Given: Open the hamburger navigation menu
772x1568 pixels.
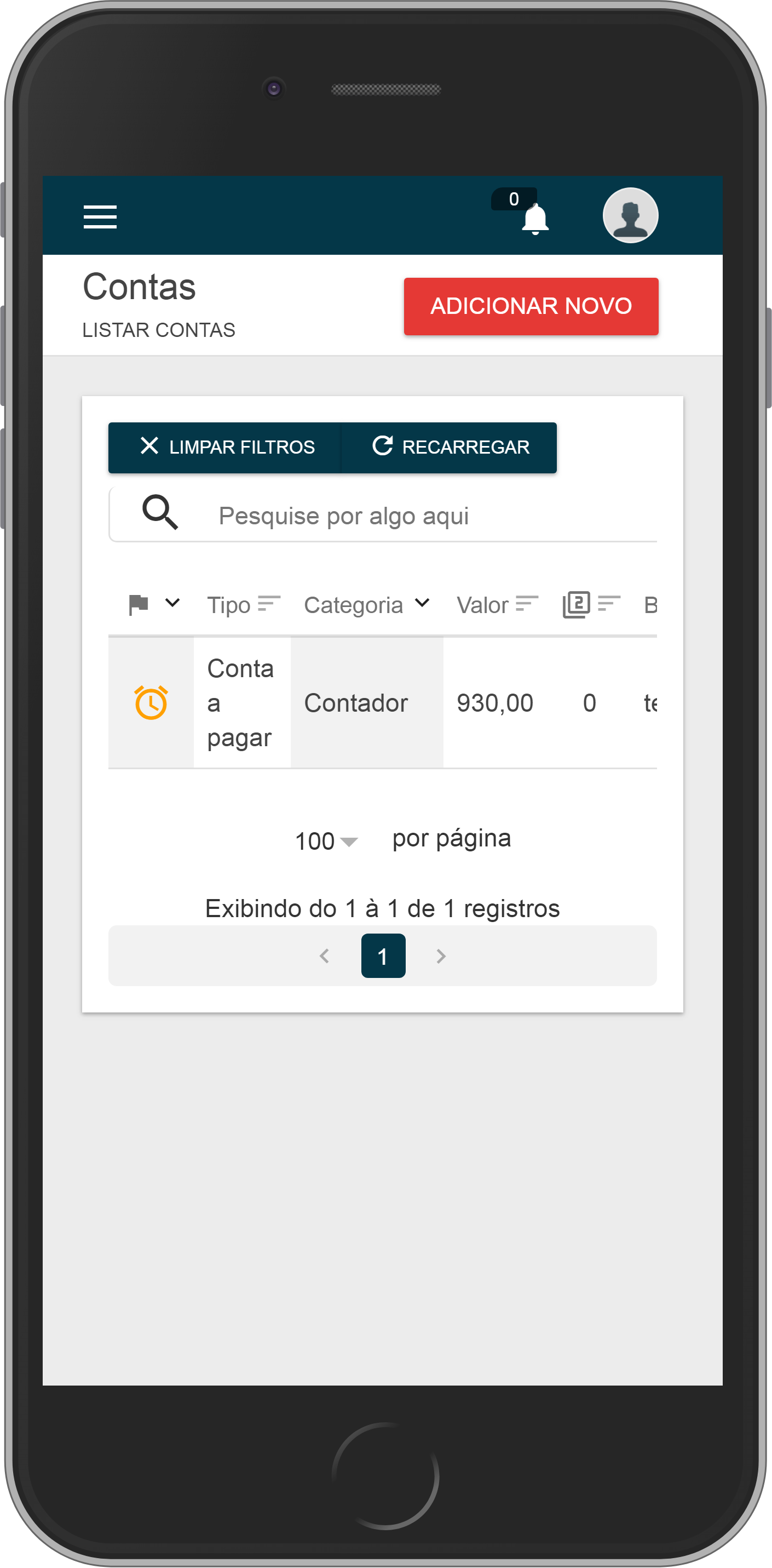Looking at the screenshot, I should click(x=100, y=217).
